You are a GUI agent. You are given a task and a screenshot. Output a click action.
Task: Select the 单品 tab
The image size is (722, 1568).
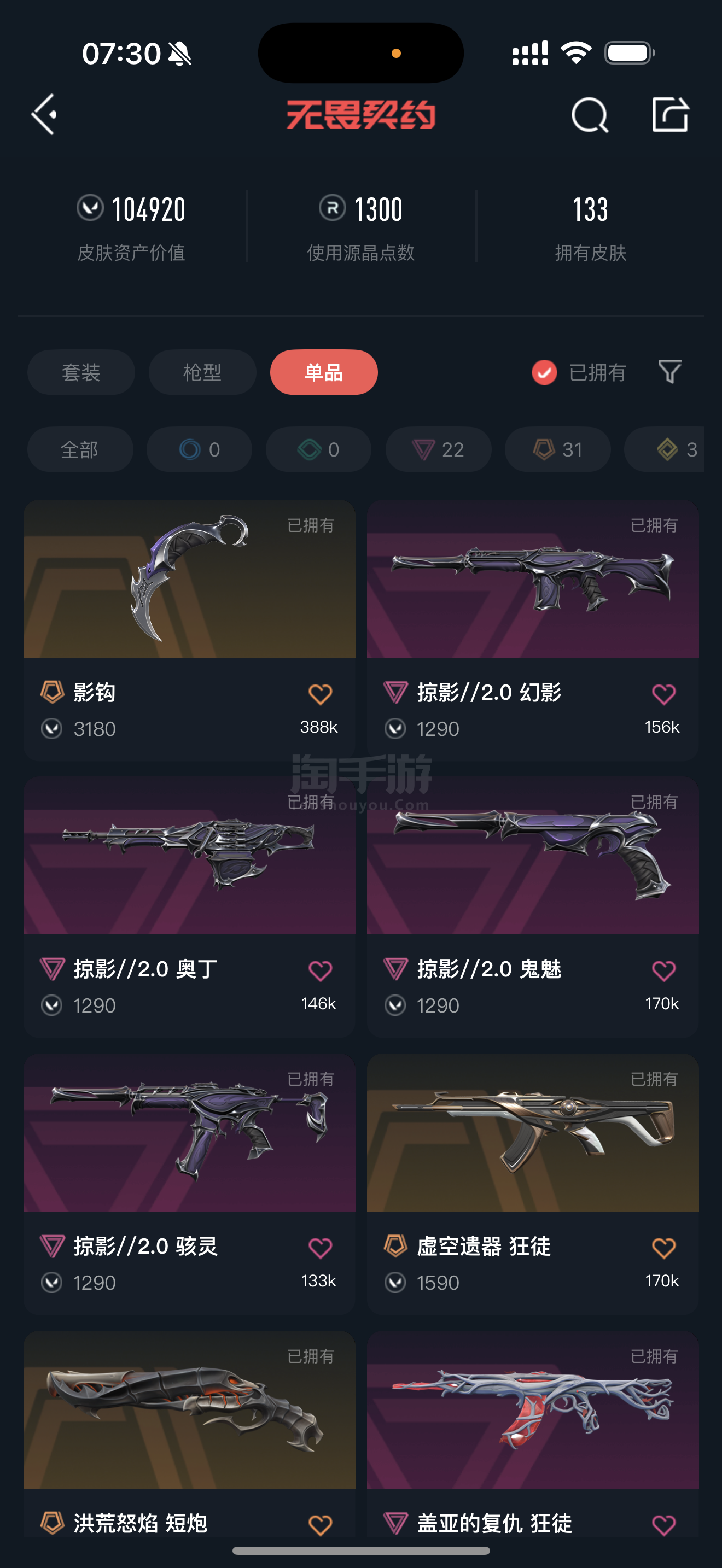[324, 372]
